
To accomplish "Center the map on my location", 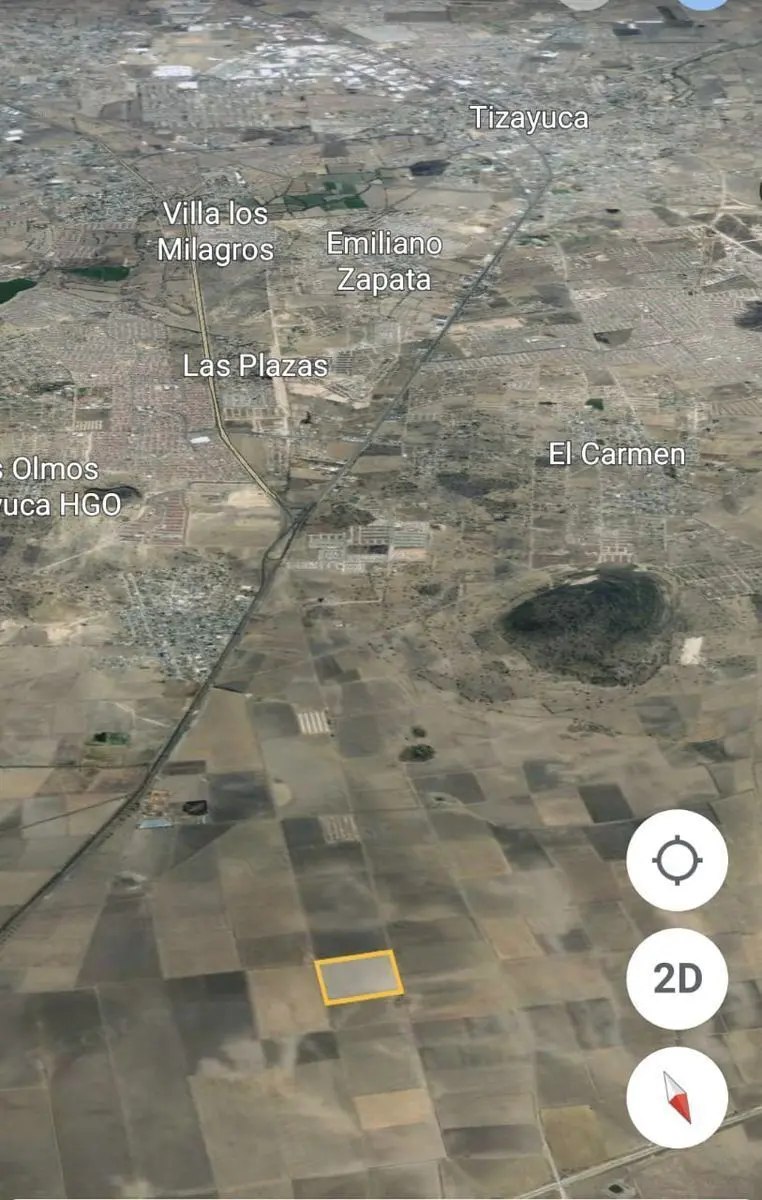I will (x=677, y=860).
